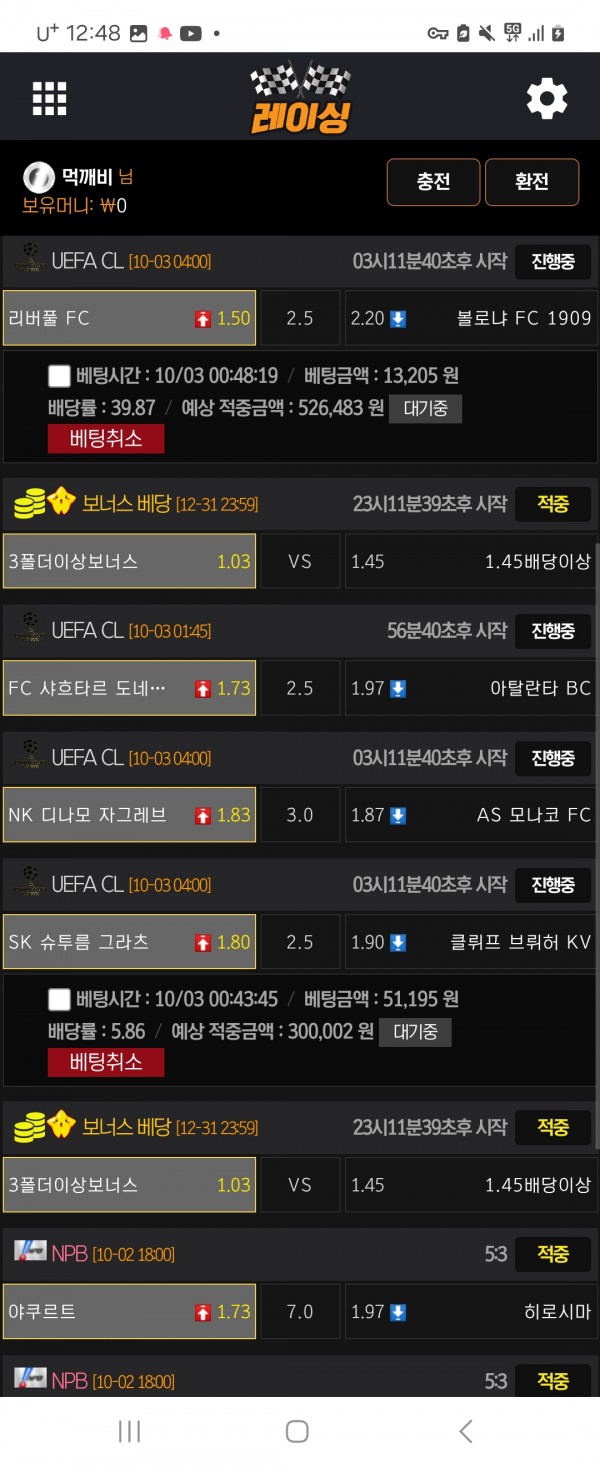The width and height of the screenshot is (600, 1467).
Task: Select FC 샤흐타르 도네츠크 odds 1.73
Action: coord(129,688)
